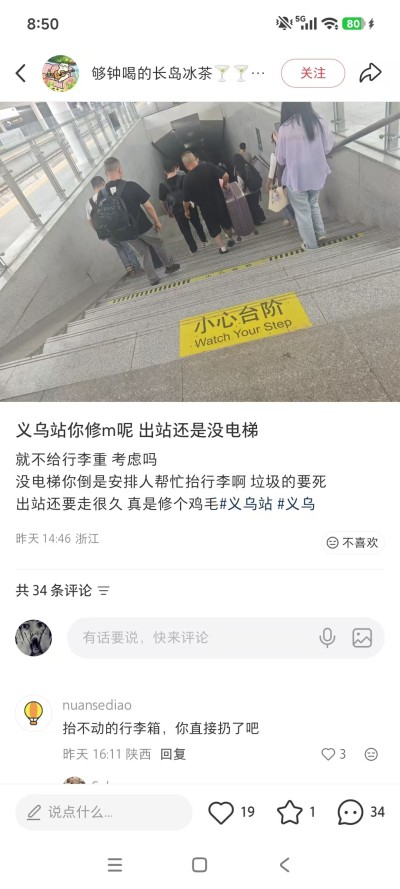Open the post author's avatar

click(x=60, y=73)
